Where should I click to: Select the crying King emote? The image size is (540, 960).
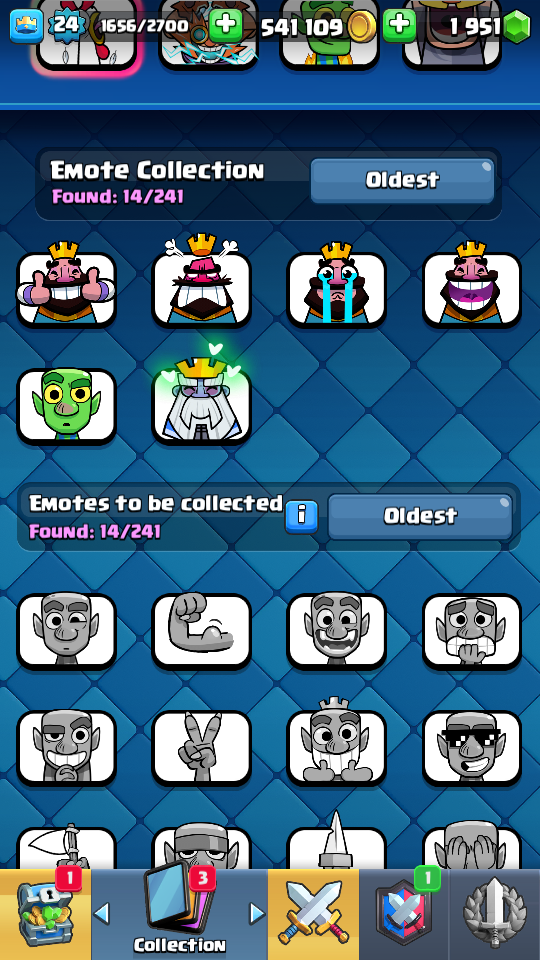[x=337, y=286]
